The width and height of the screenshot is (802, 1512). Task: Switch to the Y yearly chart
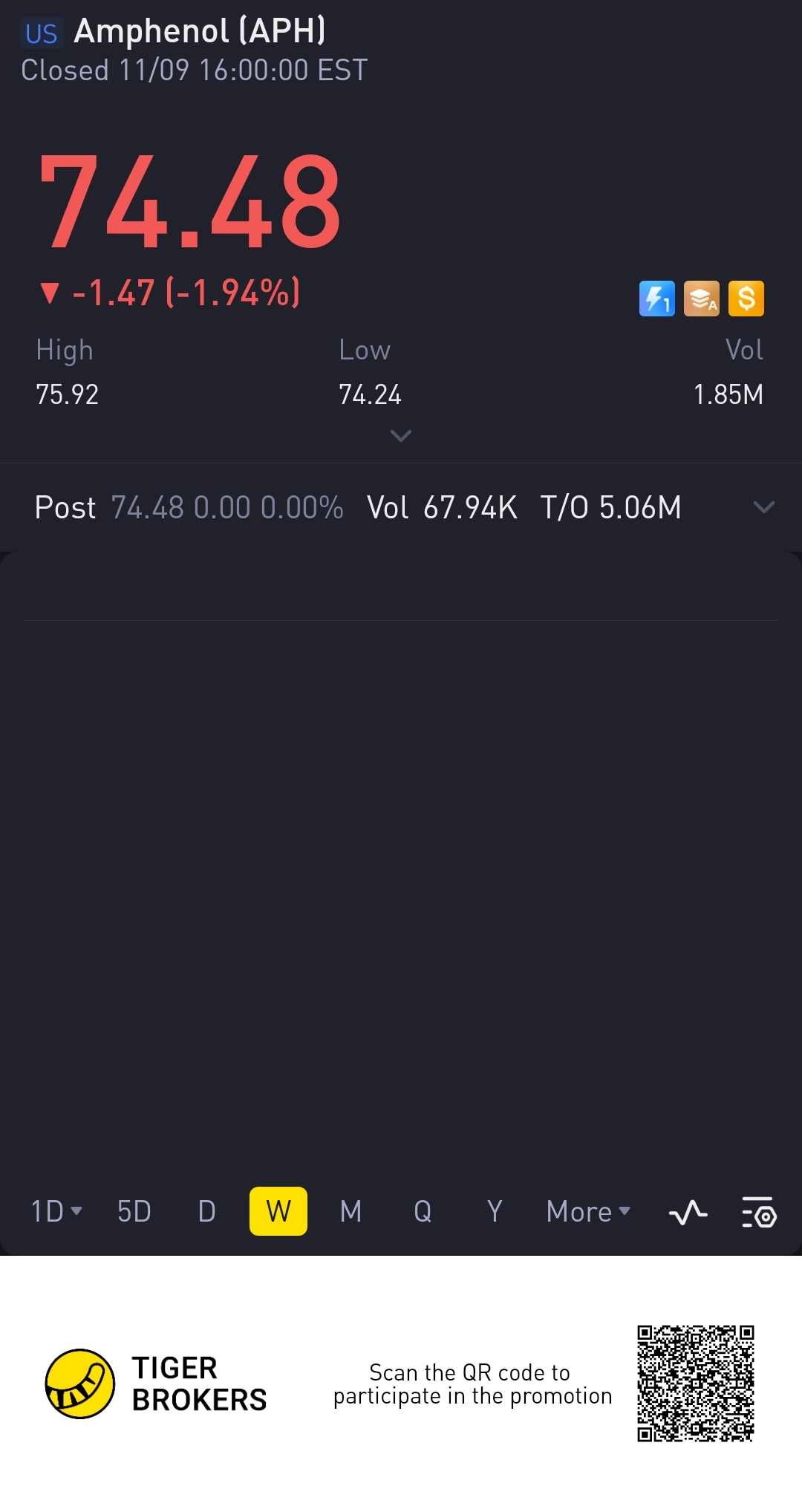[495, 1211]
